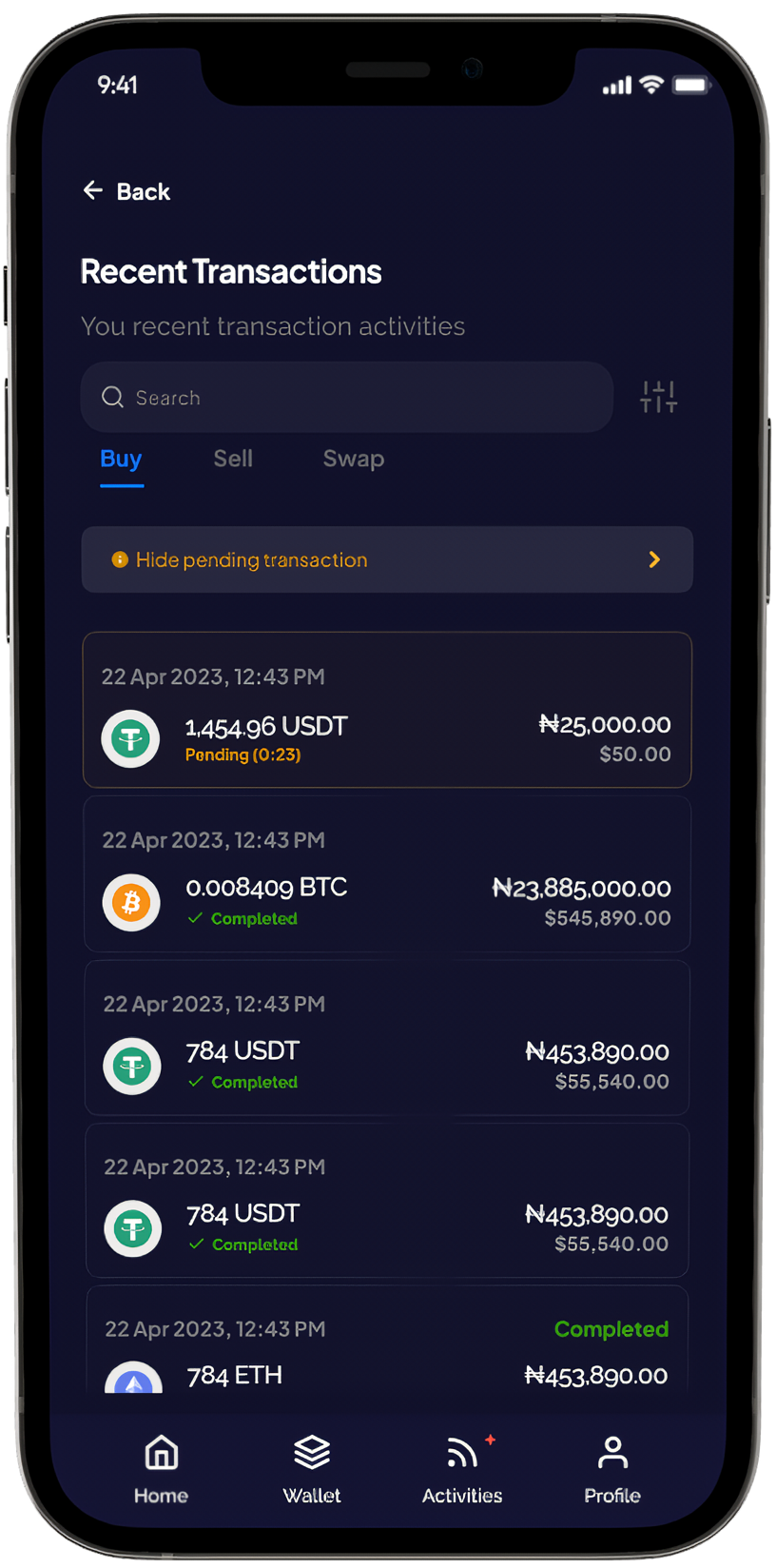Select the Buy tab
This screenshot has height=1568, width=776.
121,460
